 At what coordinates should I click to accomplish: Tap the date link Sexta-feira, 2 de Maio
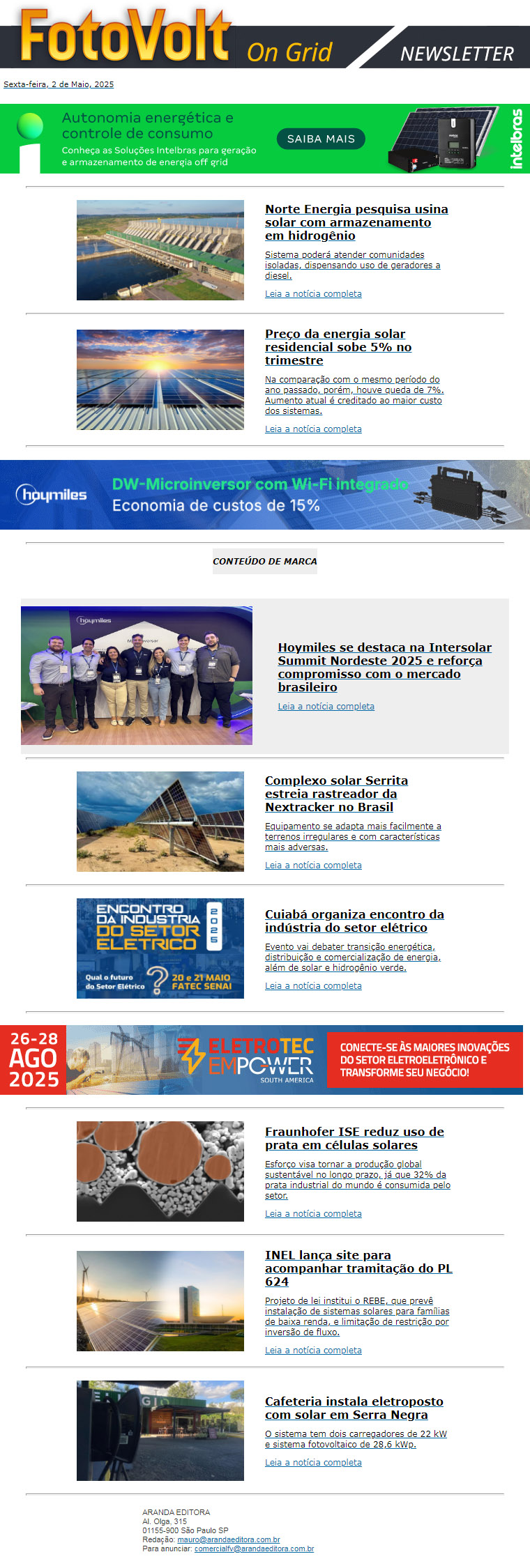click(59, 84)
